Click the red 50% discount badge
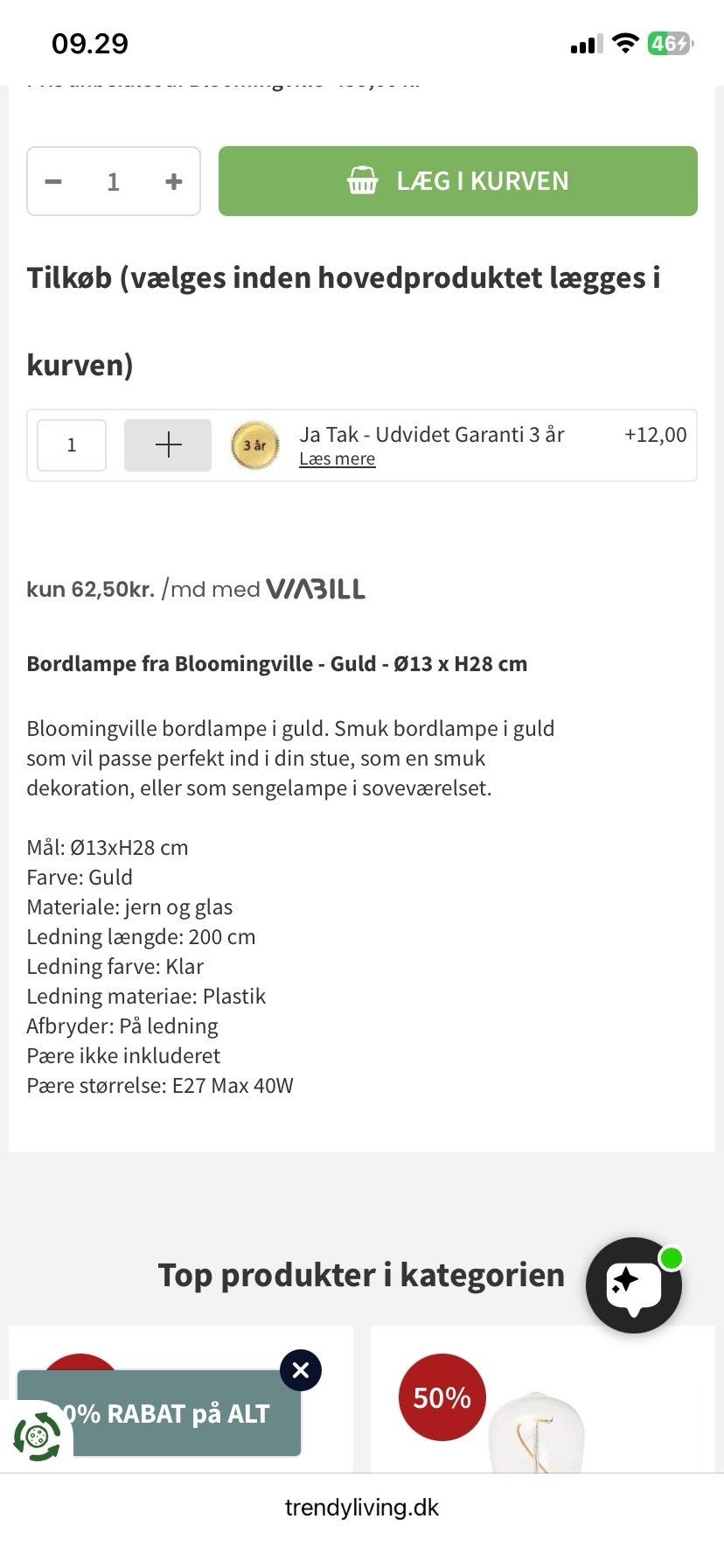724x1568 pixels. [440, 1397]
